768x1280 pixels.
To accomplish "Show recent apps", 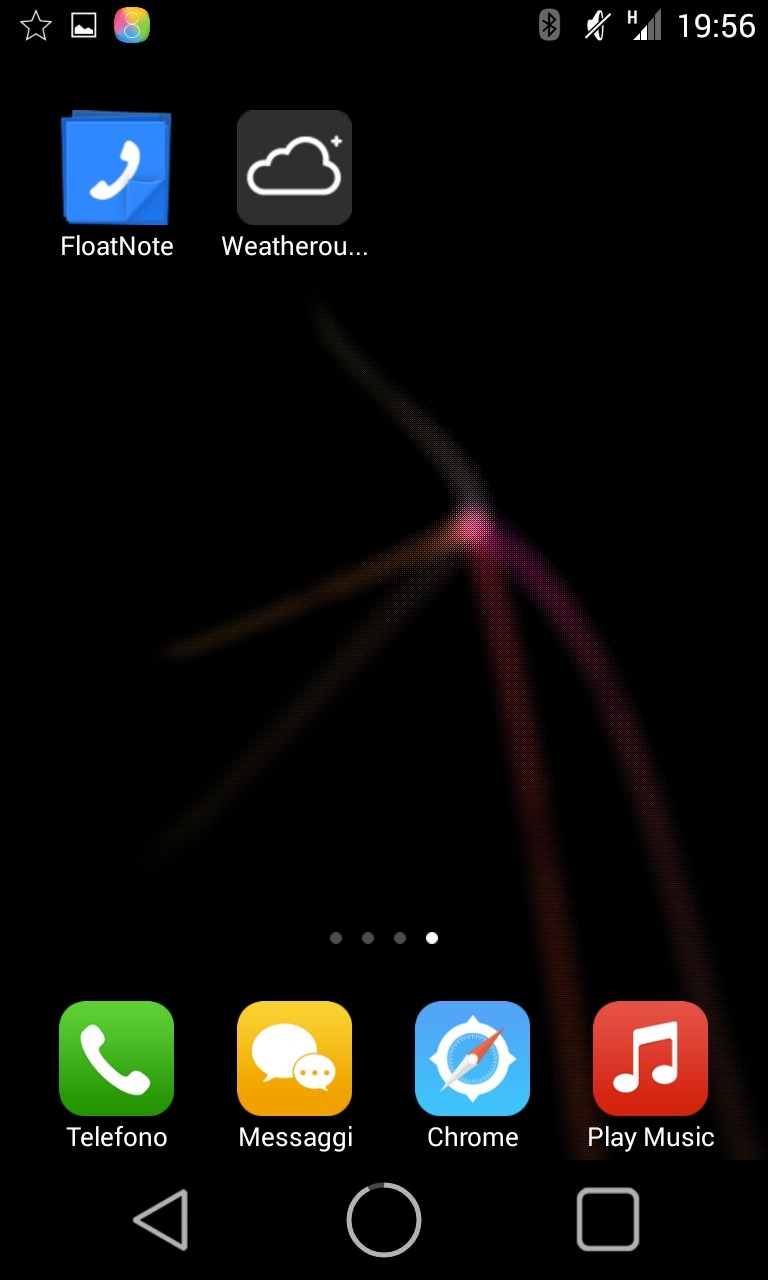I will tap(607, 1219).
